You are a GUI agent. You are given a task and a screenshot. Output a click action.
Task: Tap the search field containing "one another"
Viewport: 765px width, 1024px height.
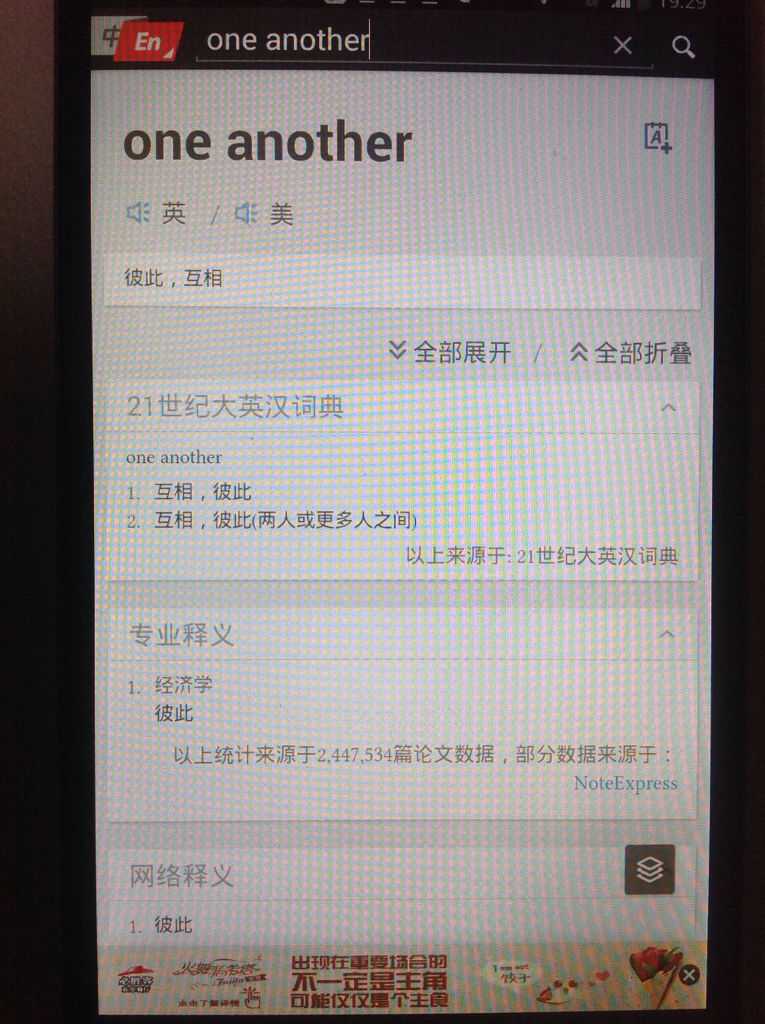[x=400, y=42]
